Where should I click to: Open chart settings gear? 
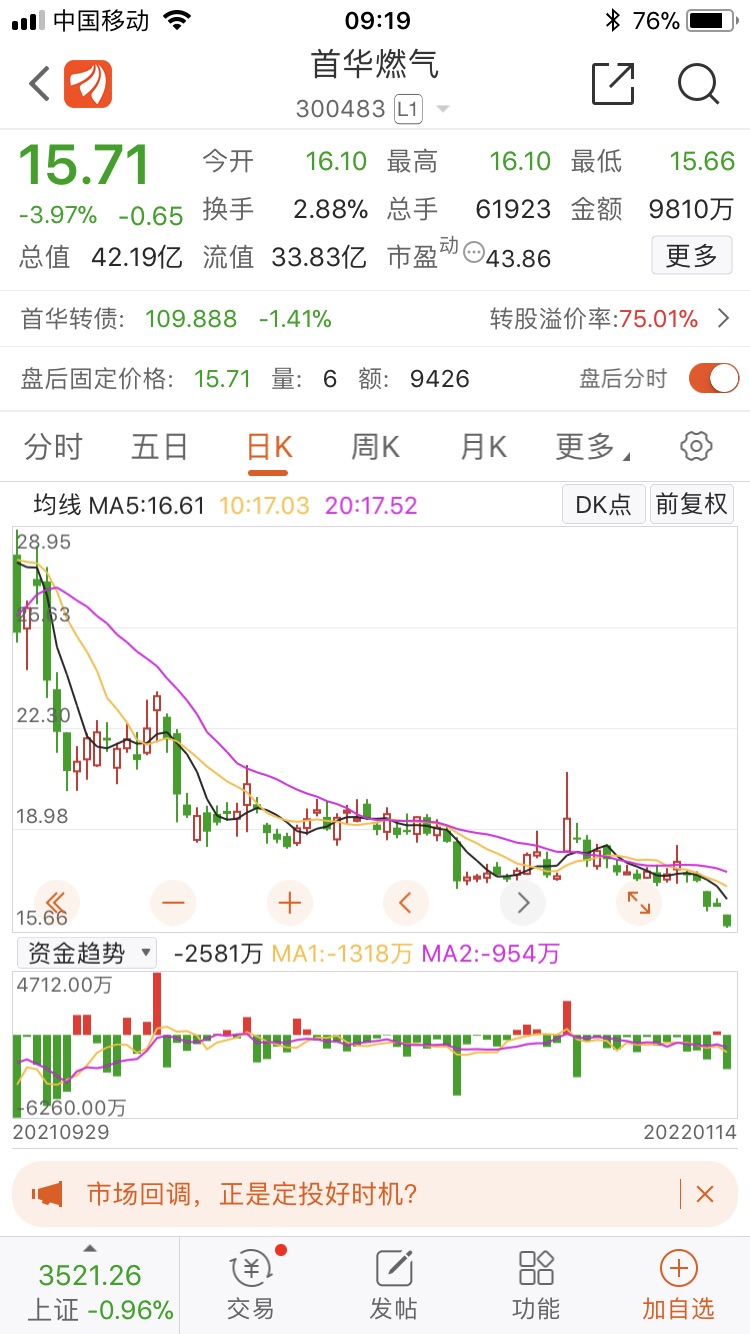pyautogui.click(x=695, y=446)
